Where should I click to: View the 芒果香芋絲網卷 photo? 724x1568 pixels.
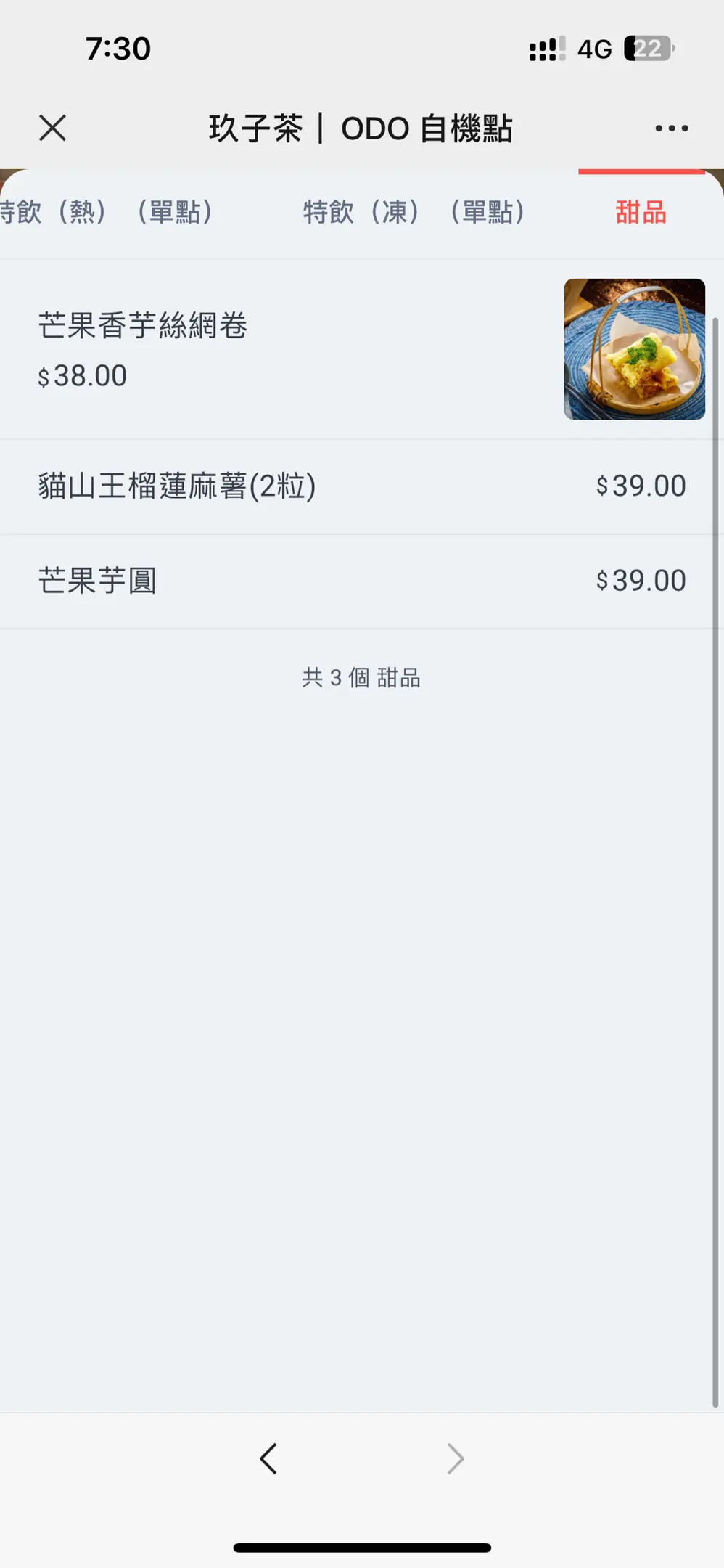pos(634,349)
